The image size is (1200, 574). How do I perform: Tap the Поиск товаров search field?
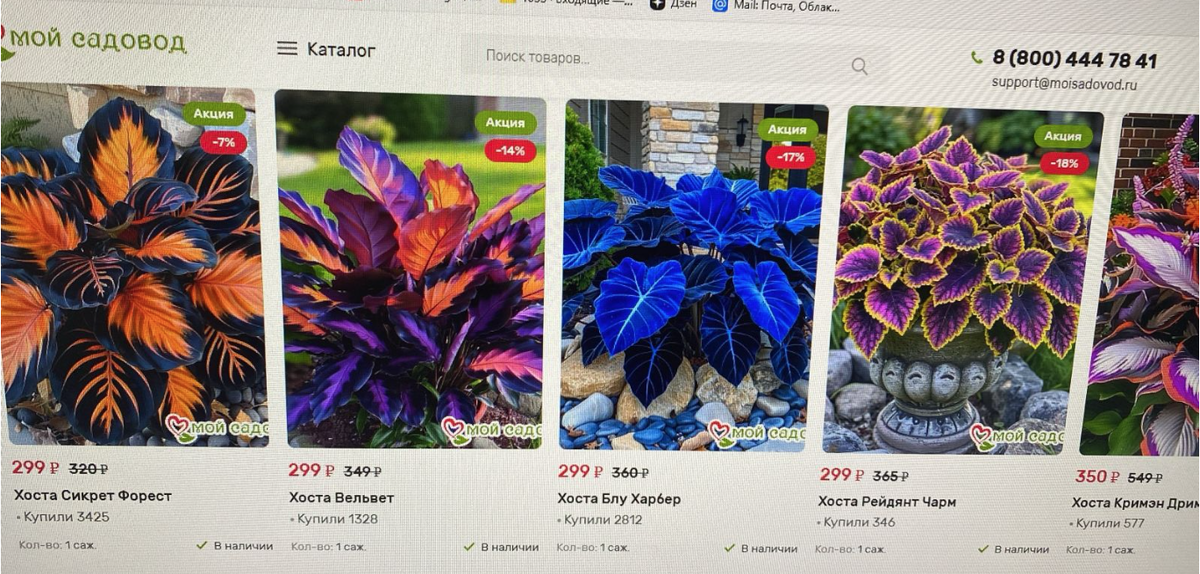tap(650, 58)
